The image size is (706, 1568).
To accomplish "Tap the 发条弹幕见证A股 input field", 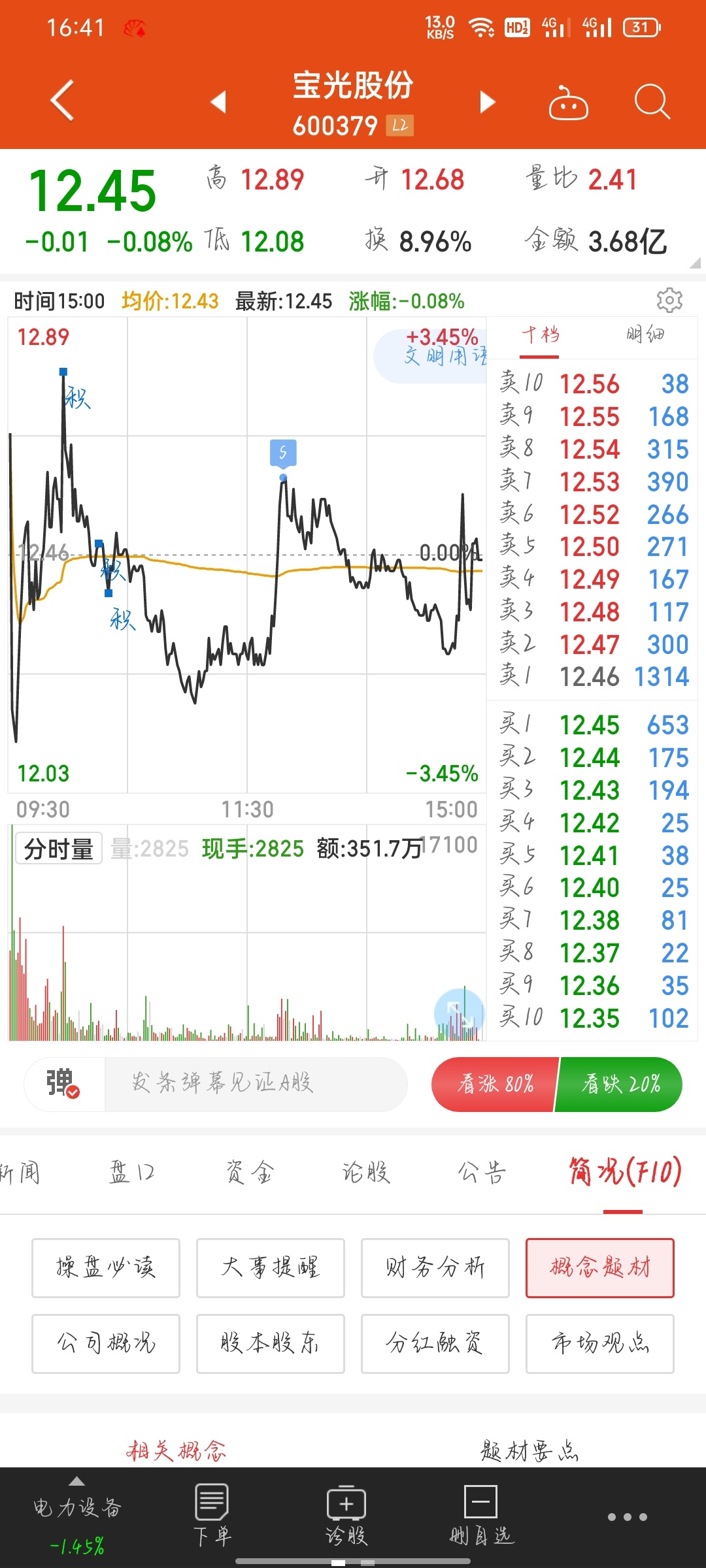I will [x=256, y=1084].
